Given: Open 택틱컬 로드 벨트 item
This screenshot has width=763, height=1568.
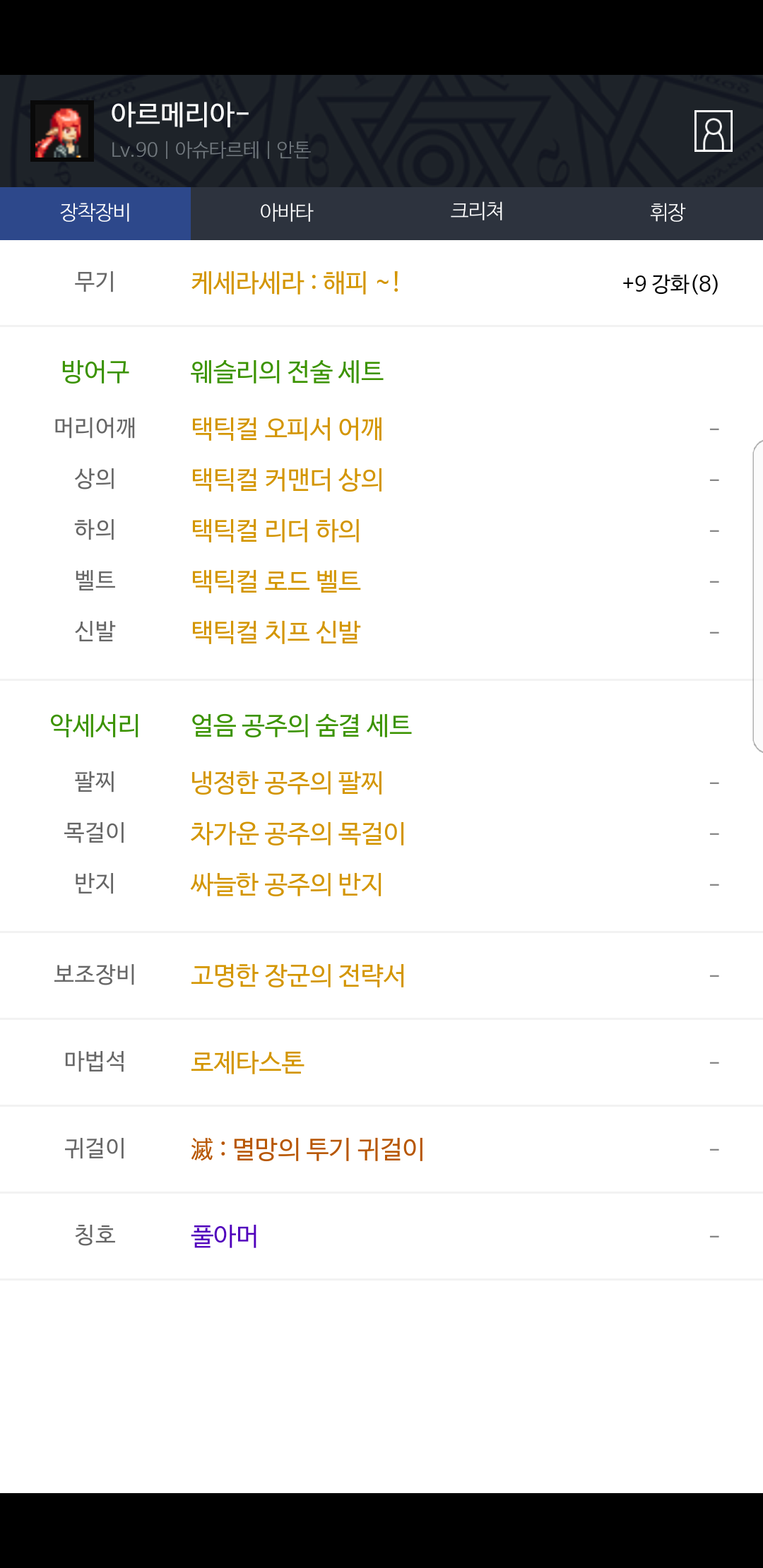Looking at the screenshot, I should click(276, 581).
